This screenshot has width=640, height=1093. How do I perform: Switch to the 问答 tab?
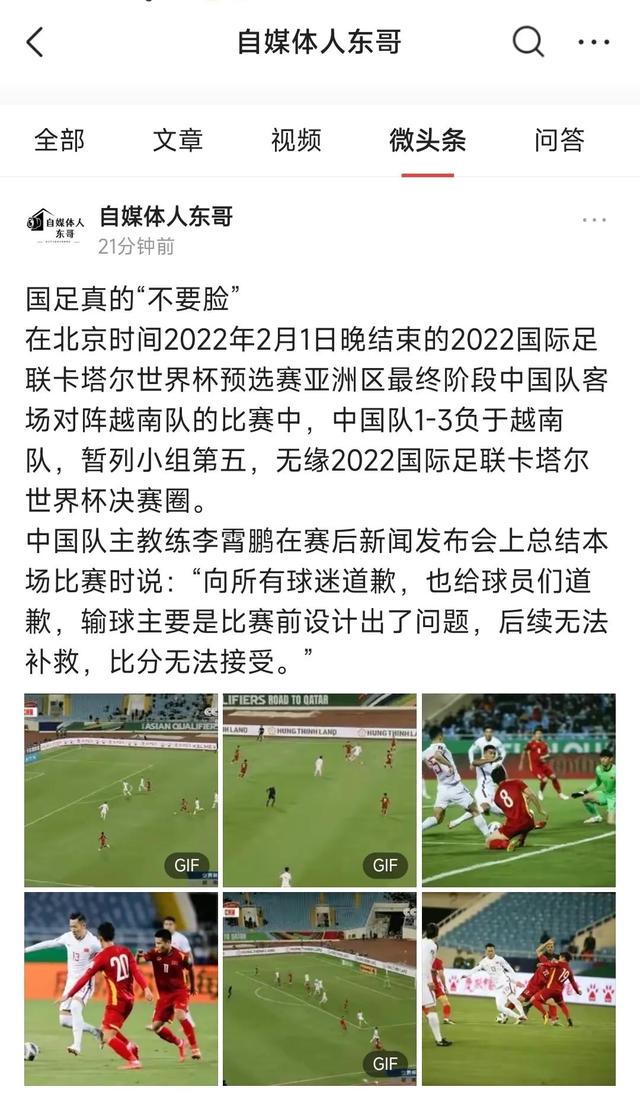[559, 140]
